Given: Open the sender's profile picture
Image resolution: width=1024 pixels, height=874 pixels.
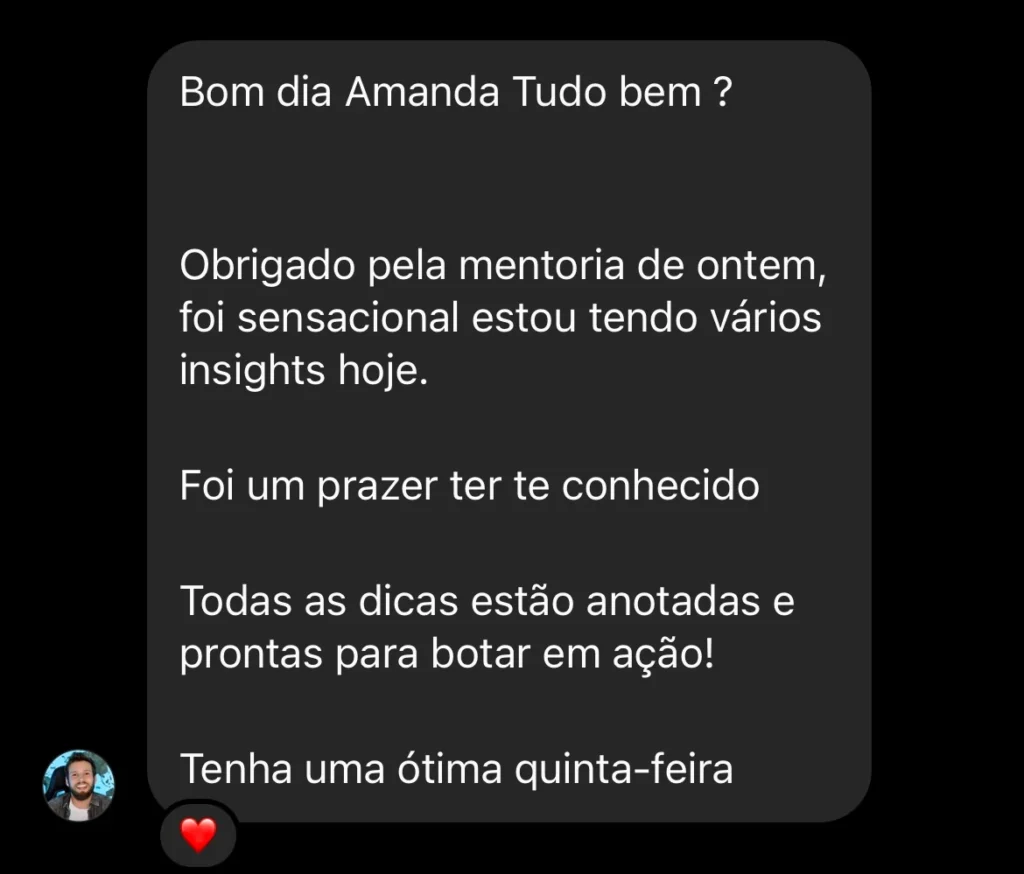Looking at the screenshot, I should point(79,785).
